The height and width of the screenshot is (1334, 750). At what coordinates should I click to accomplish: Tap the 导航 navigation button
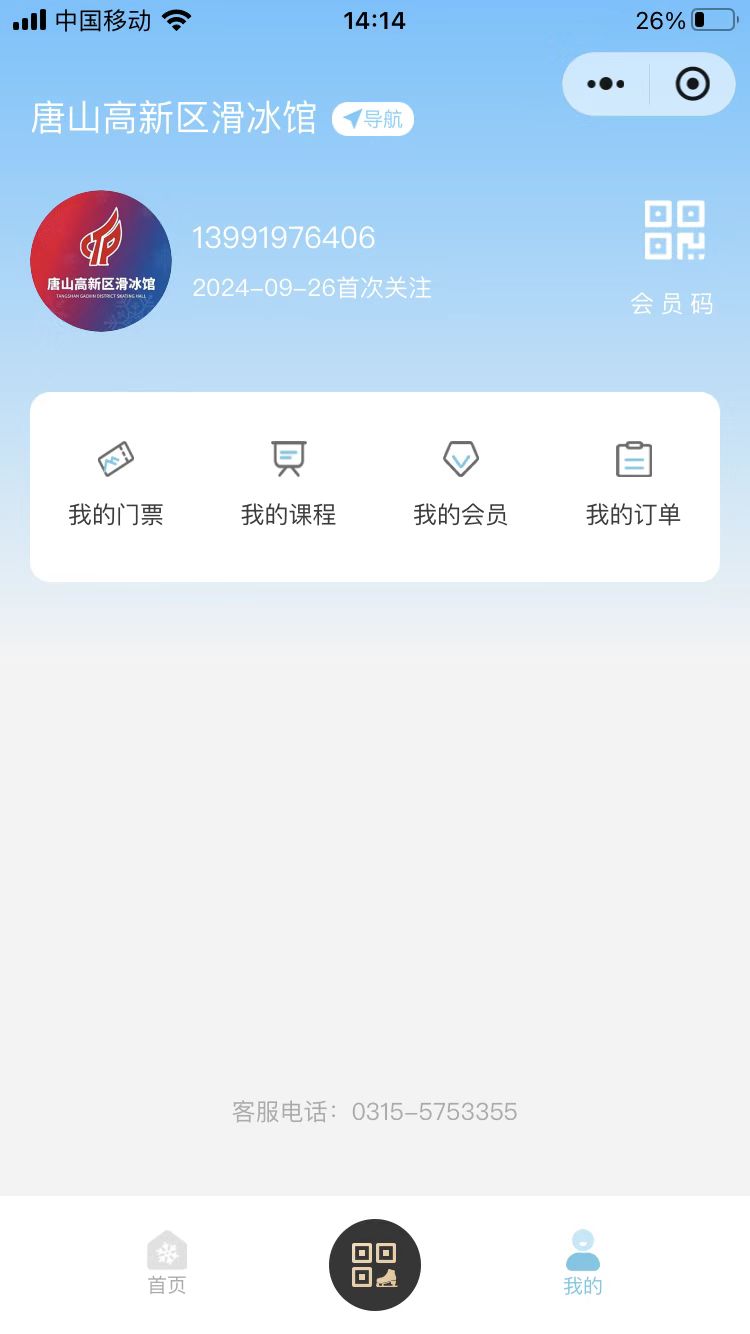pyautogui.click(x=373, y=119)
